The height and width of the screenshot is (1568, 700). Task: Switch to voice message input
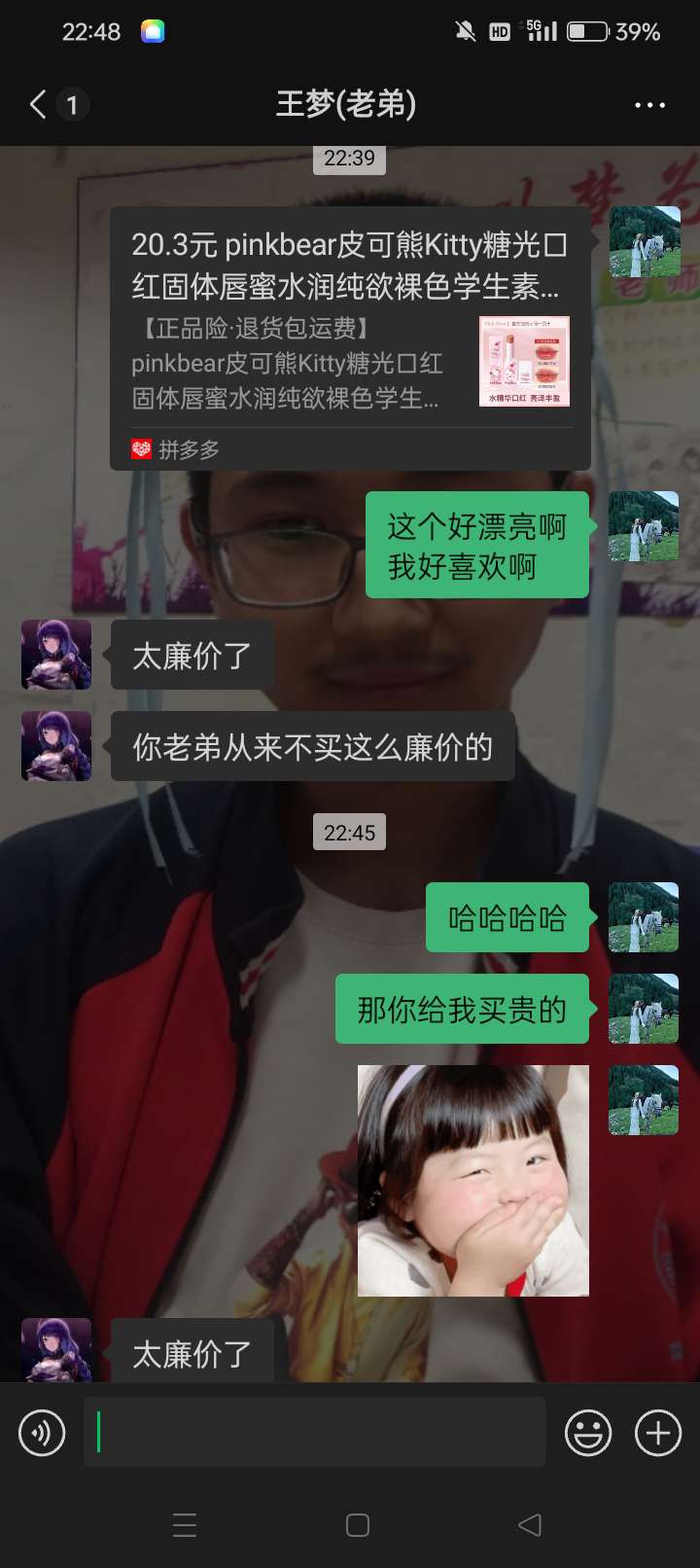(x=42, y=1433)
